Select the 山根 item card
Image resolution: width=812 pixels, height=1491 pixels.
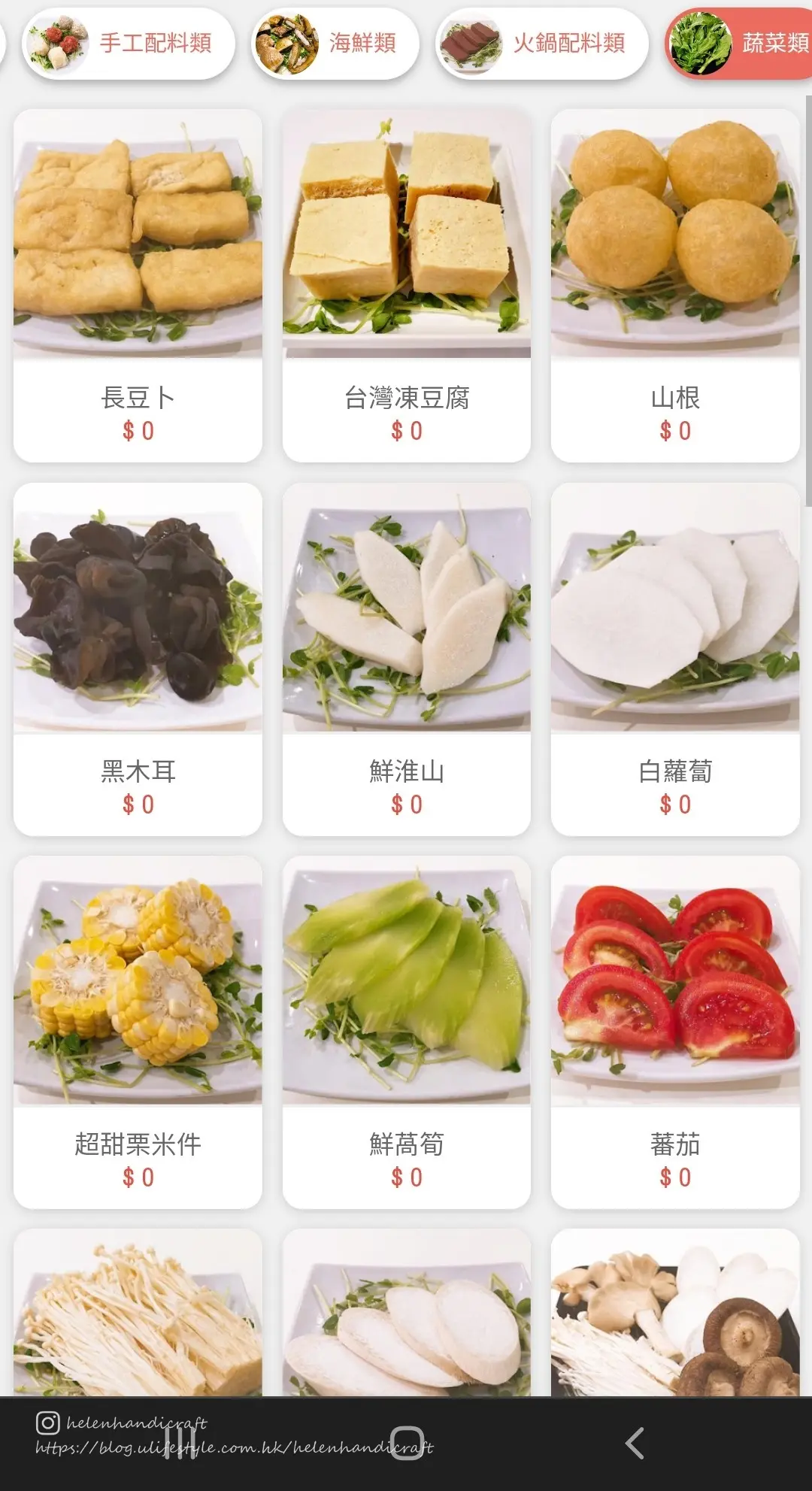click(675, 286)
